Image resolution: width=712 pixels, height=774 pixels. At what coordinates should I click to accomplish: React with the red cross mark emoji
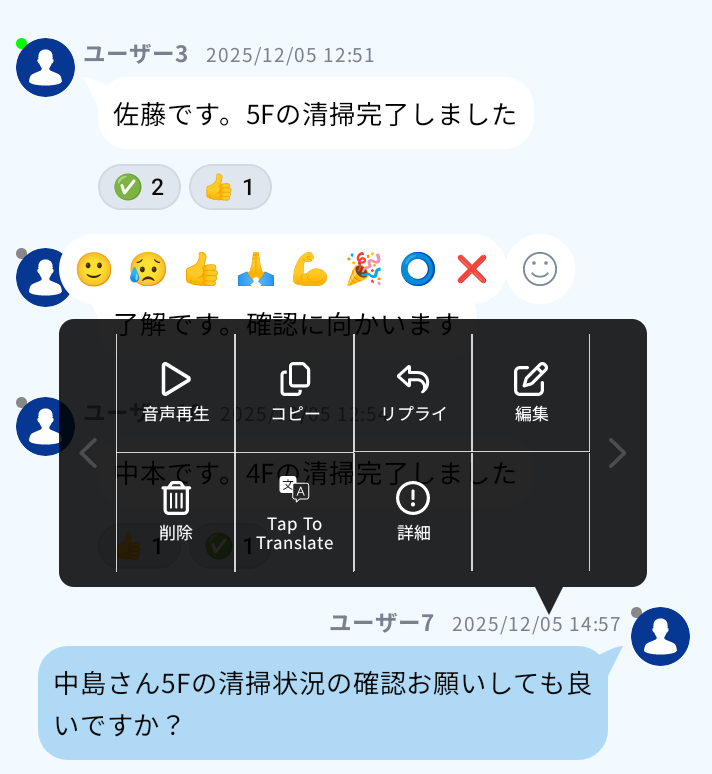click(471, 269)
